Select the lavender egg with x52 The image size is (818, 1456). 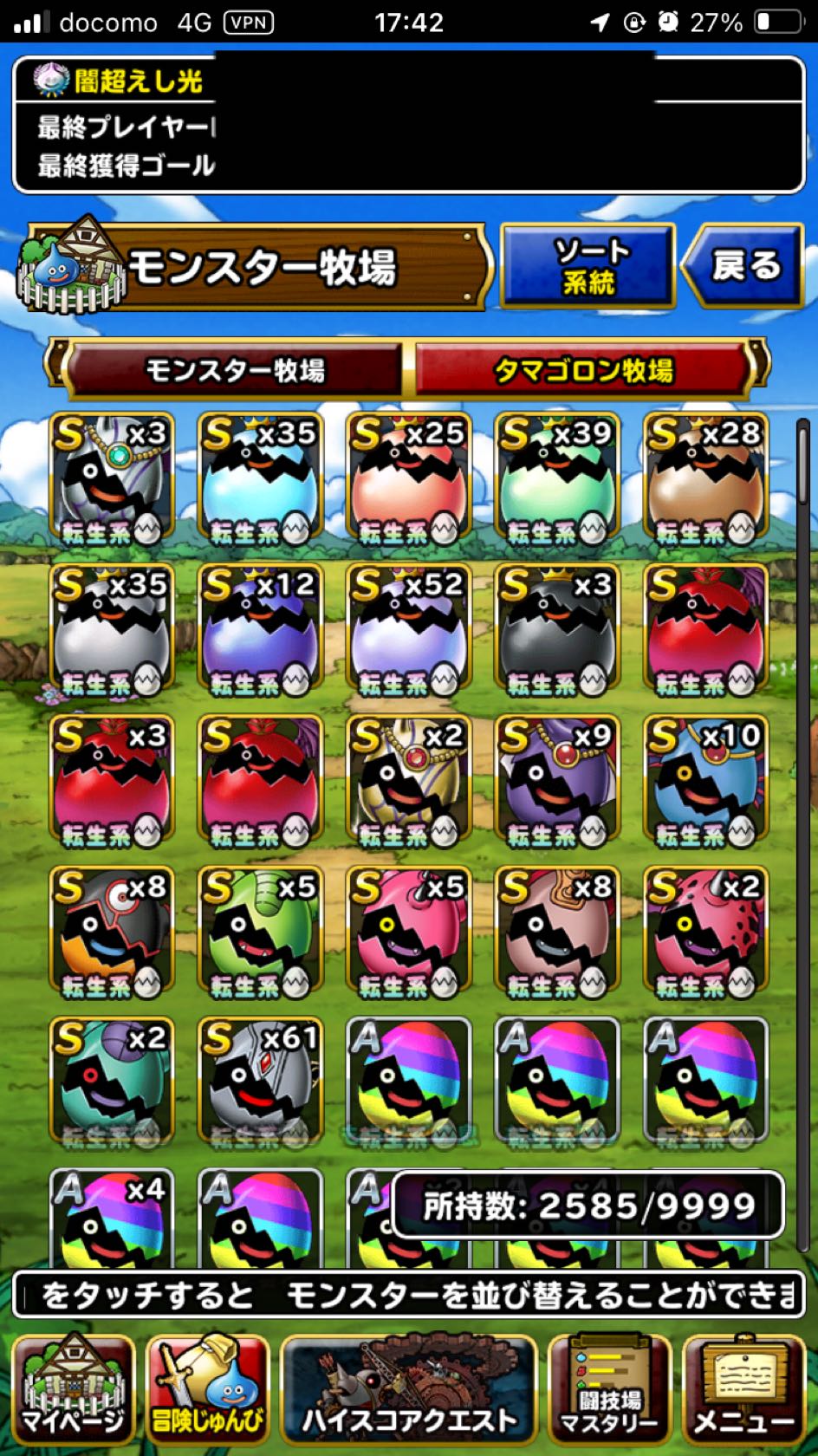(409, 630)
